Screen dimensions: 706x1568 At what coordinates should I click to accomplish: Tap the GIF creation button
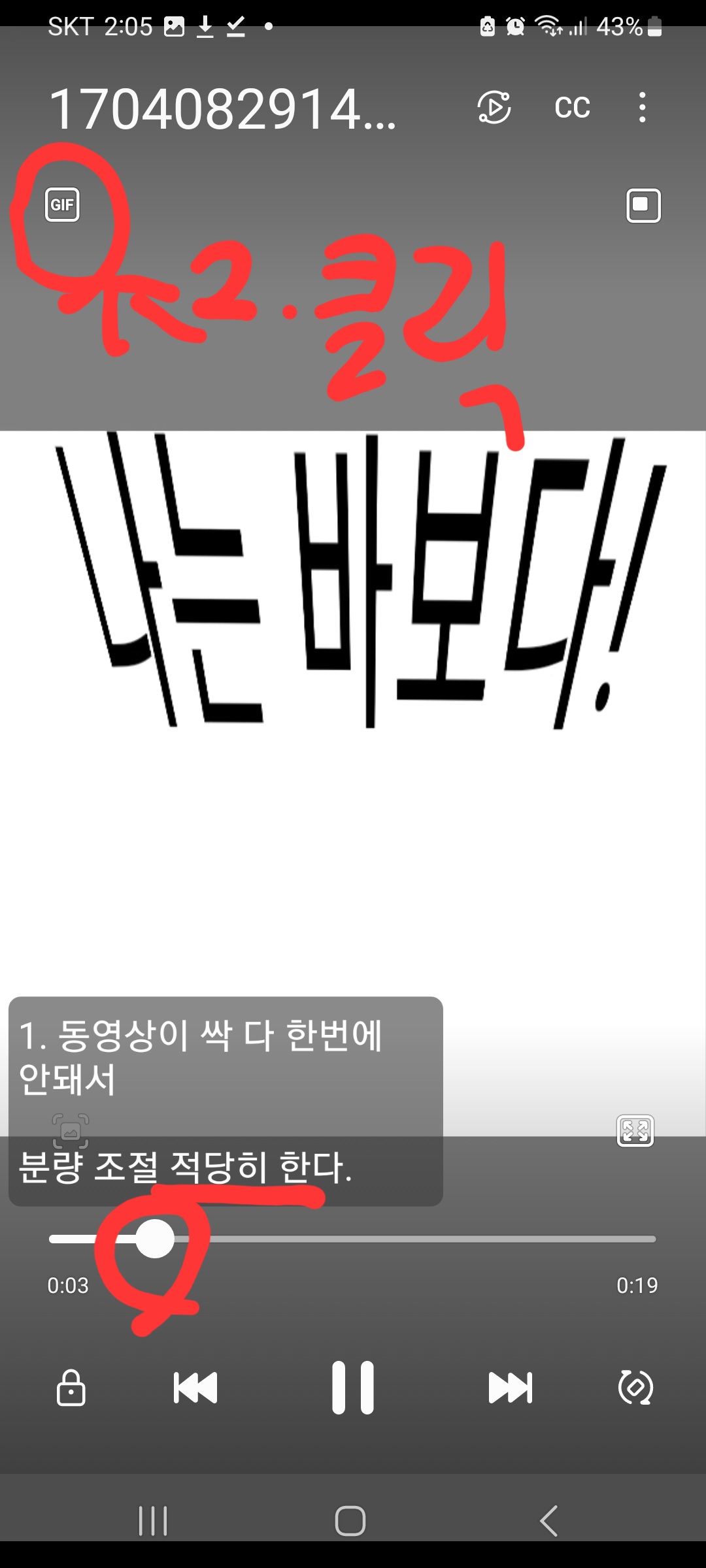pos(62,205)
